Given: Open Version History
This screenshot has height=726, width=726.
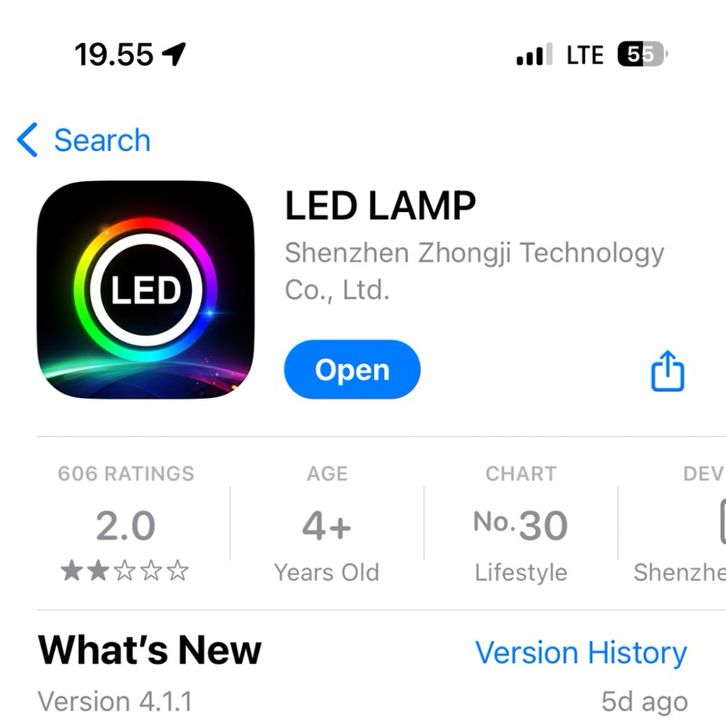Looking at the screenshot, I should pyautogui.click(x=580, y=653).
